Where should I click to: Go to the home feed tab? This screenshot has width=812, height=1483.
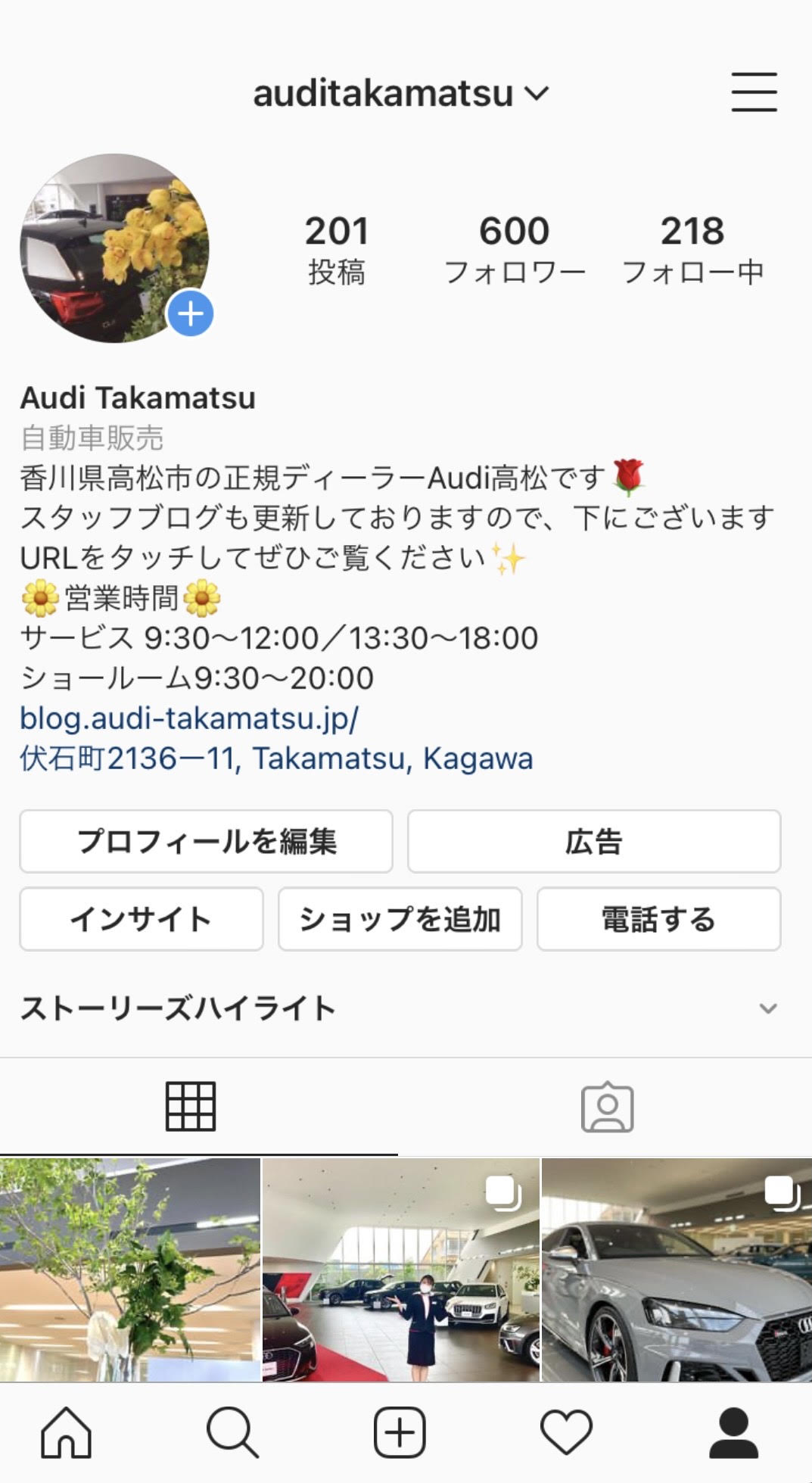click(67, 1432)
